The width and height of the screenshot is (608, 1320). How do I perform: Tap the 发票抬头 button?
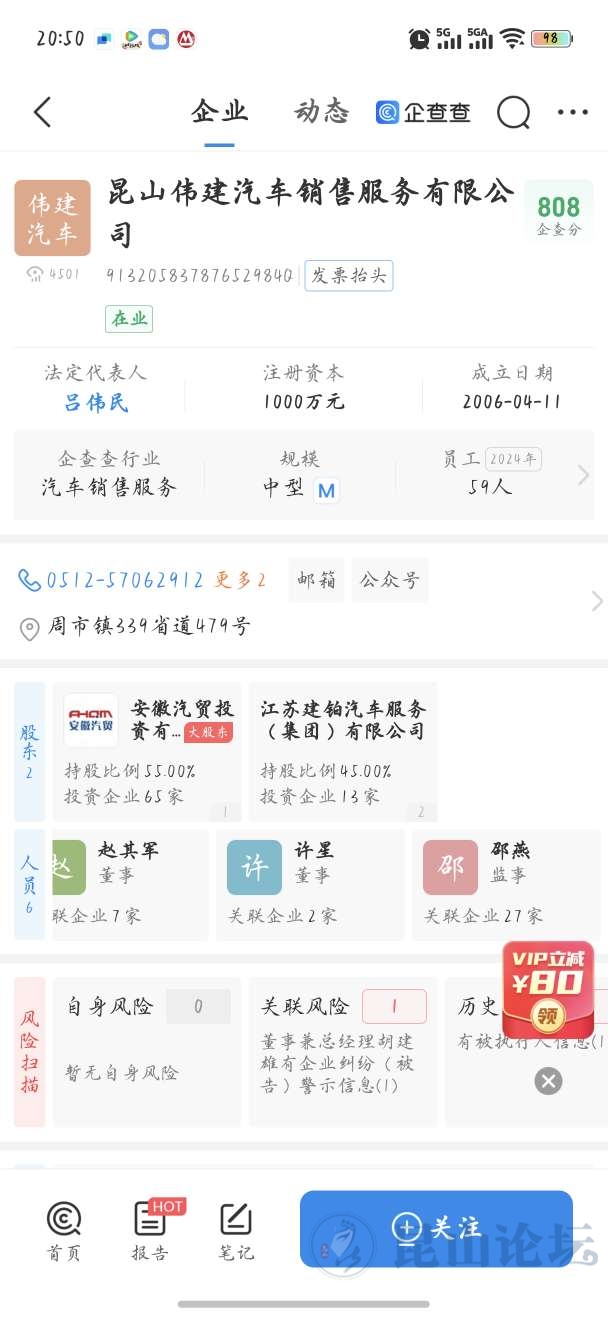click(x=348, y=276)
